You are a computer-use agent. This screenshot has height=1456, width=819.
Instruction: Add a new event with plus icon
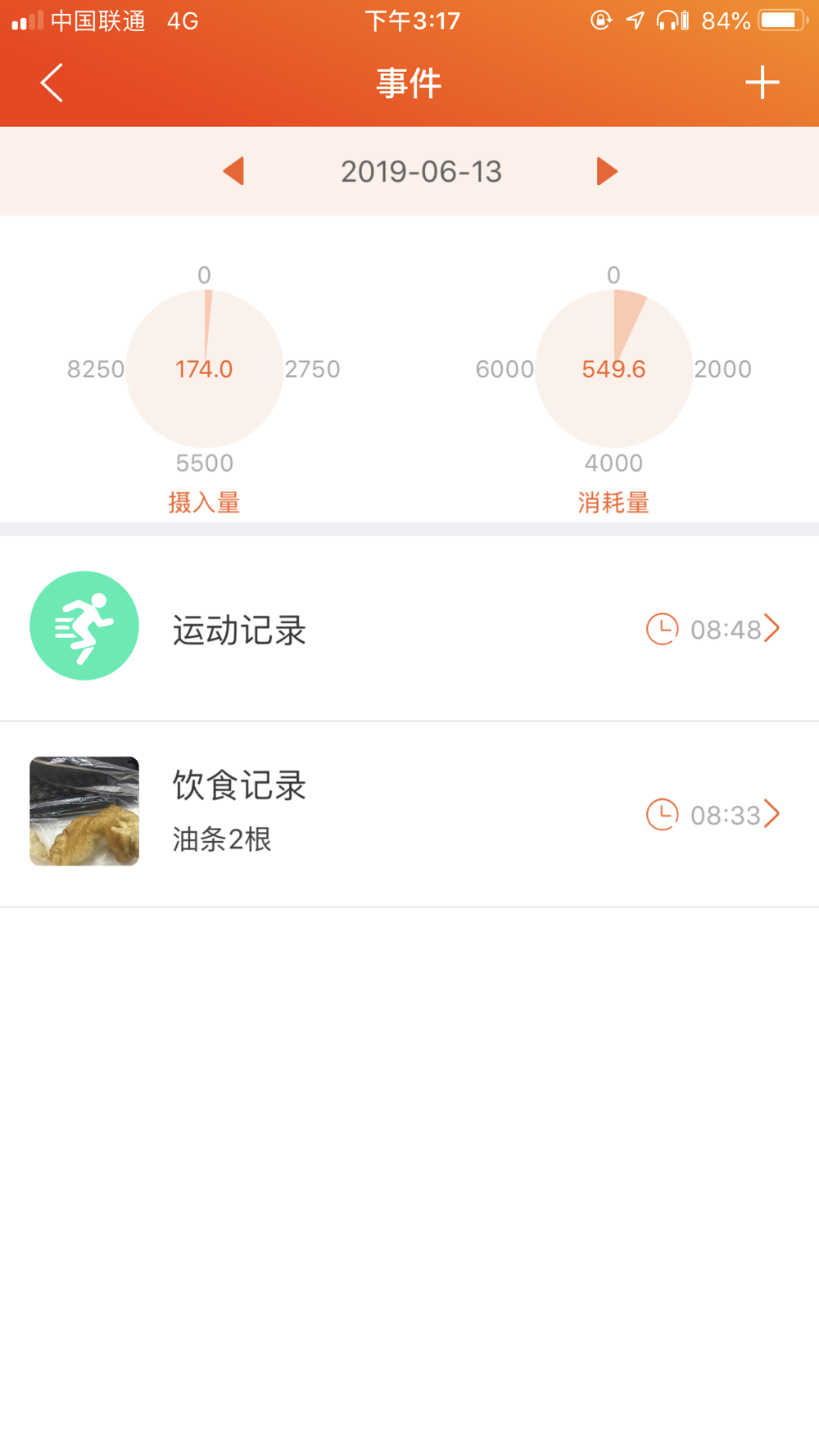pos(762,83)
